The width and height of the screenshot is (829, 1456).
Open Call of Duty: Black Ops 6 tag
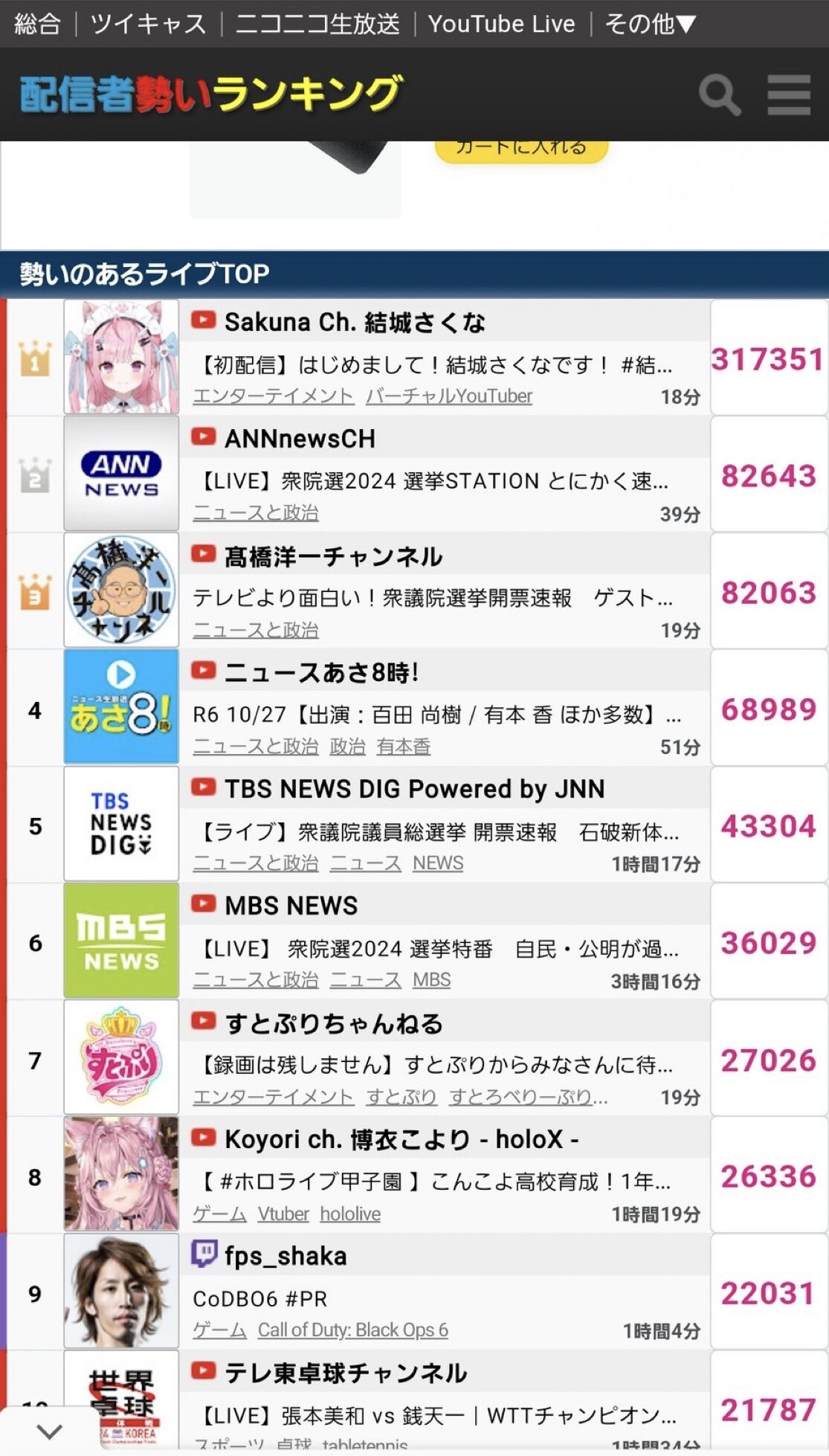tap(352, 1330)
